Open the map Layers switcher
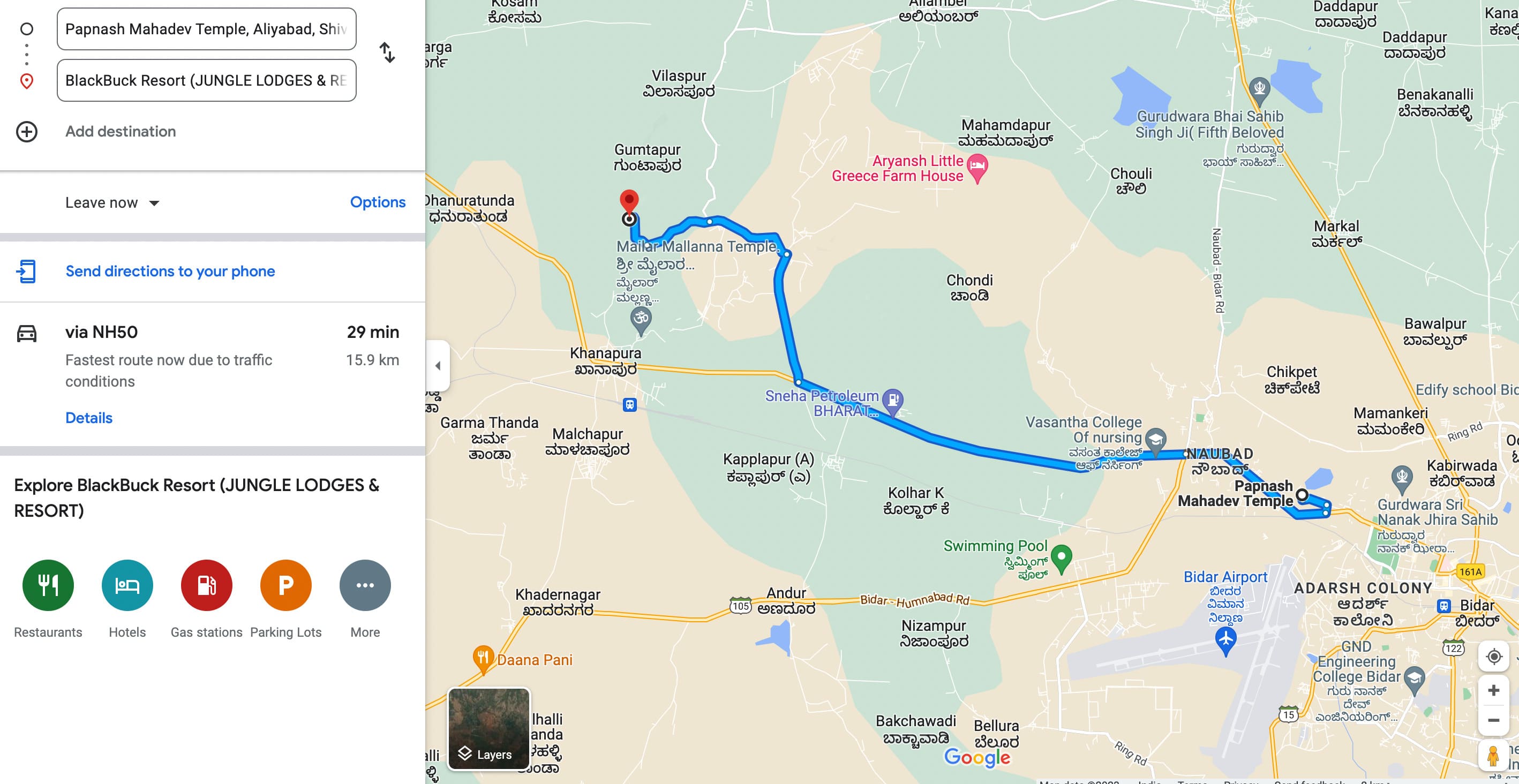 coord(489,729)
